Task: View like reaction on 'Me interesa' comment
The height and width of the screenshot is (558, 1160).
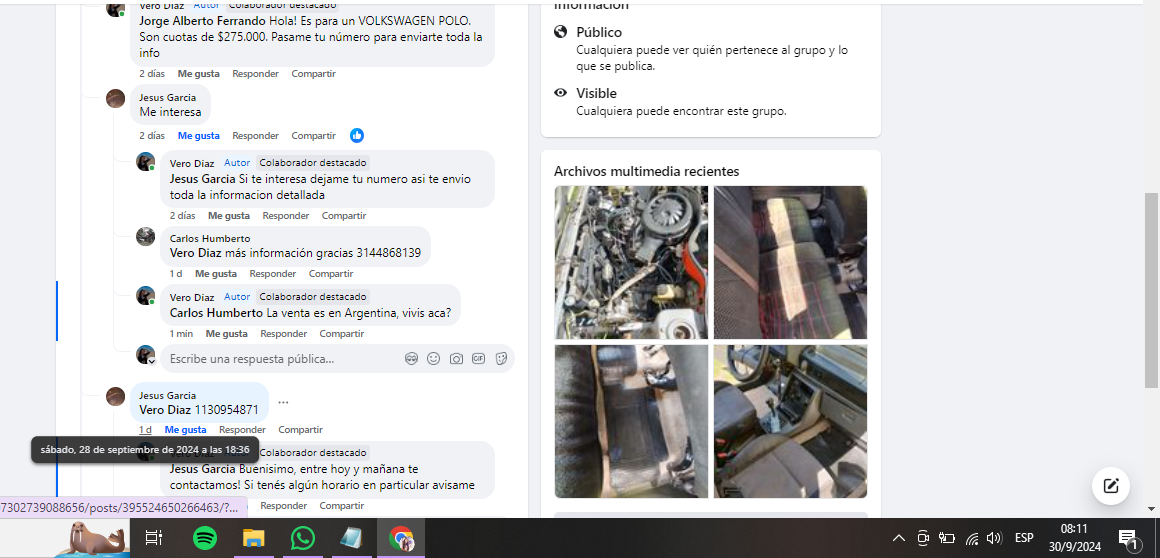Action: [x=357, y=136]
